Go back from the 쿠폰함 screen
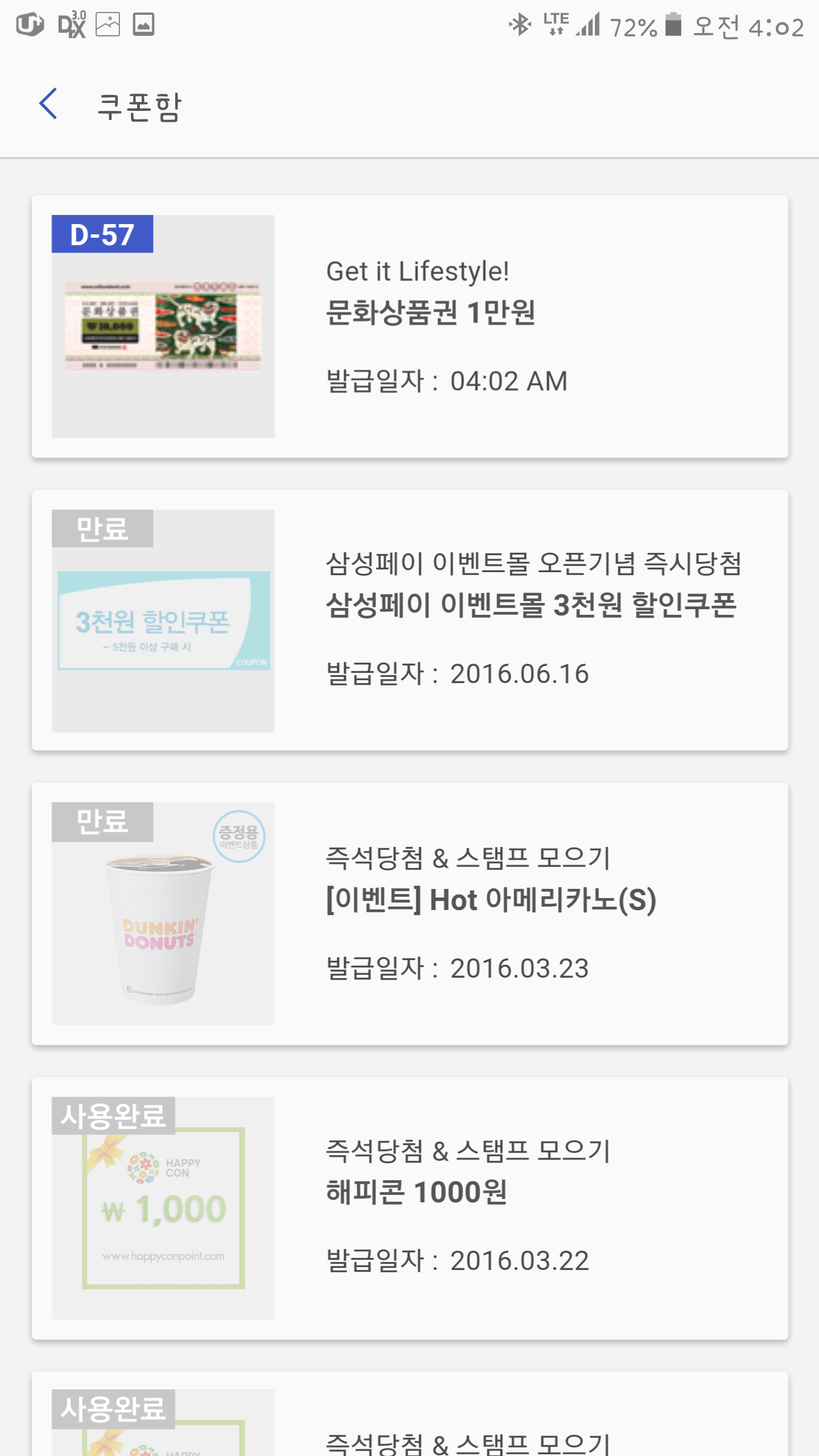Screen dimensions: 819x1456 (48, 104)
